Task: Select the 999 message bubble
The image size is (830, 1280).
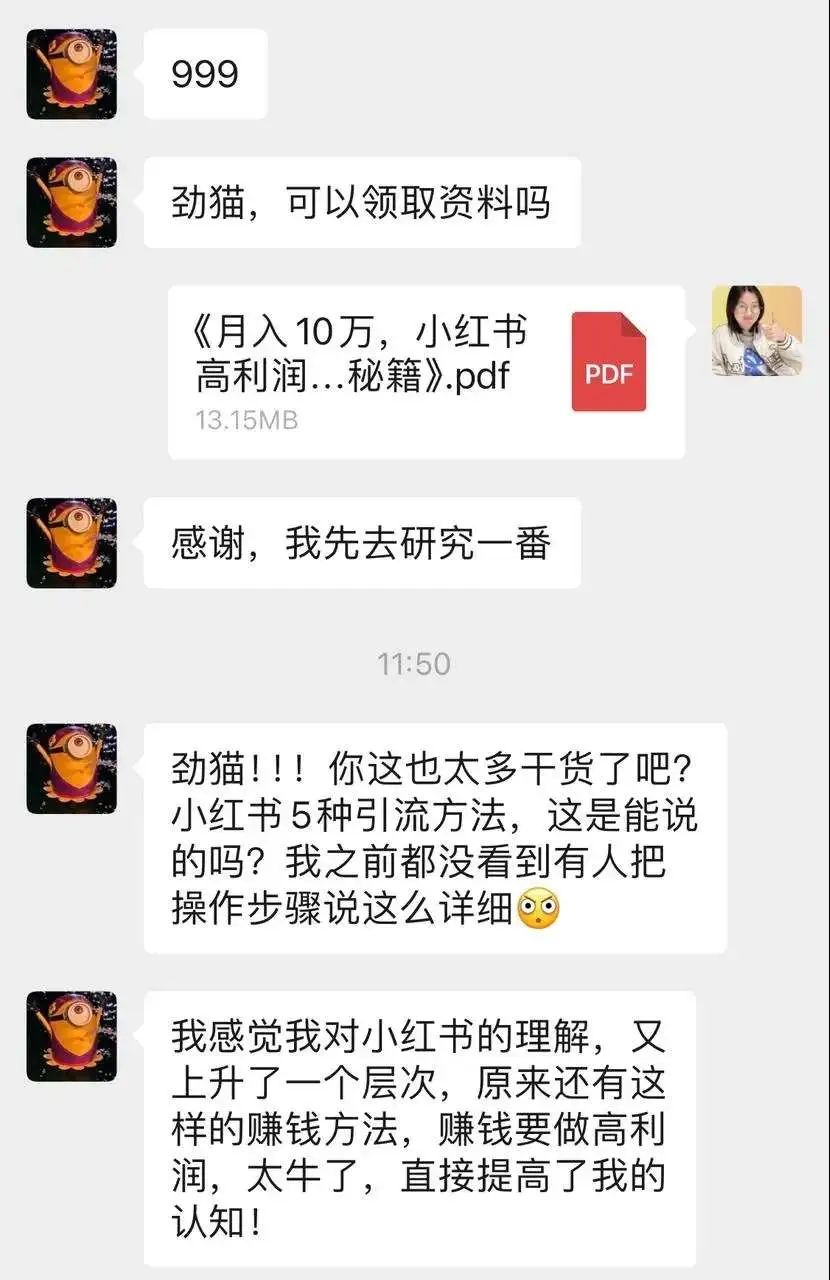Action: (203, 72)
